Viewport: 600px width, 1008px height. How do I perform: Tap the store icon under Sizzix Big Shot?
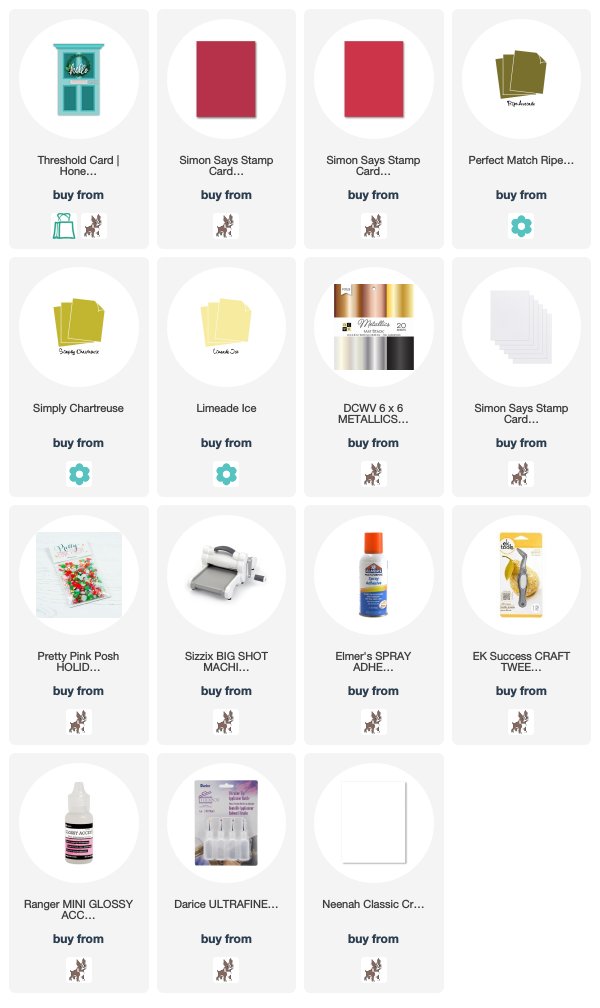pos(226,722)
